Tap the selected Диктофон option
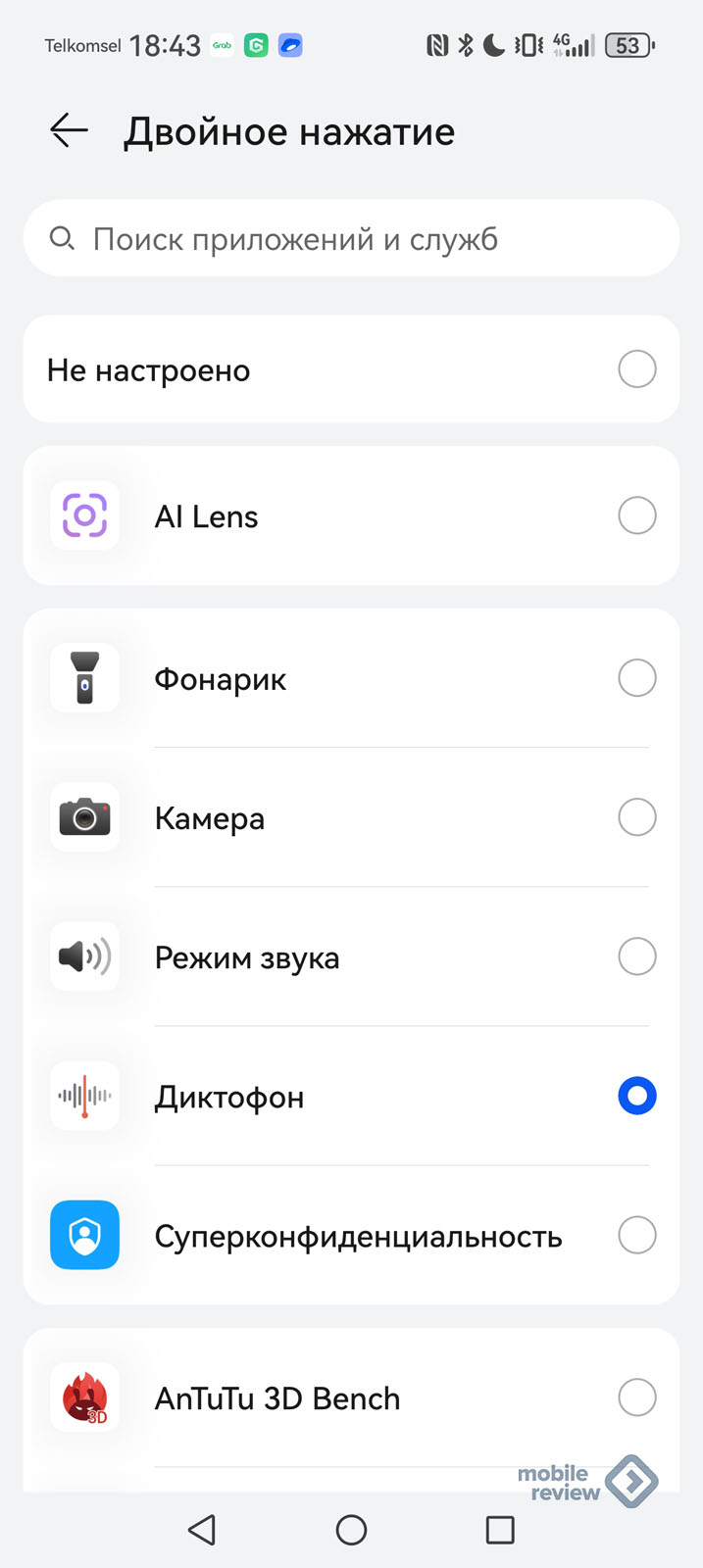The height and width of the screenshot is (1568, 703). coord(351,1096)
